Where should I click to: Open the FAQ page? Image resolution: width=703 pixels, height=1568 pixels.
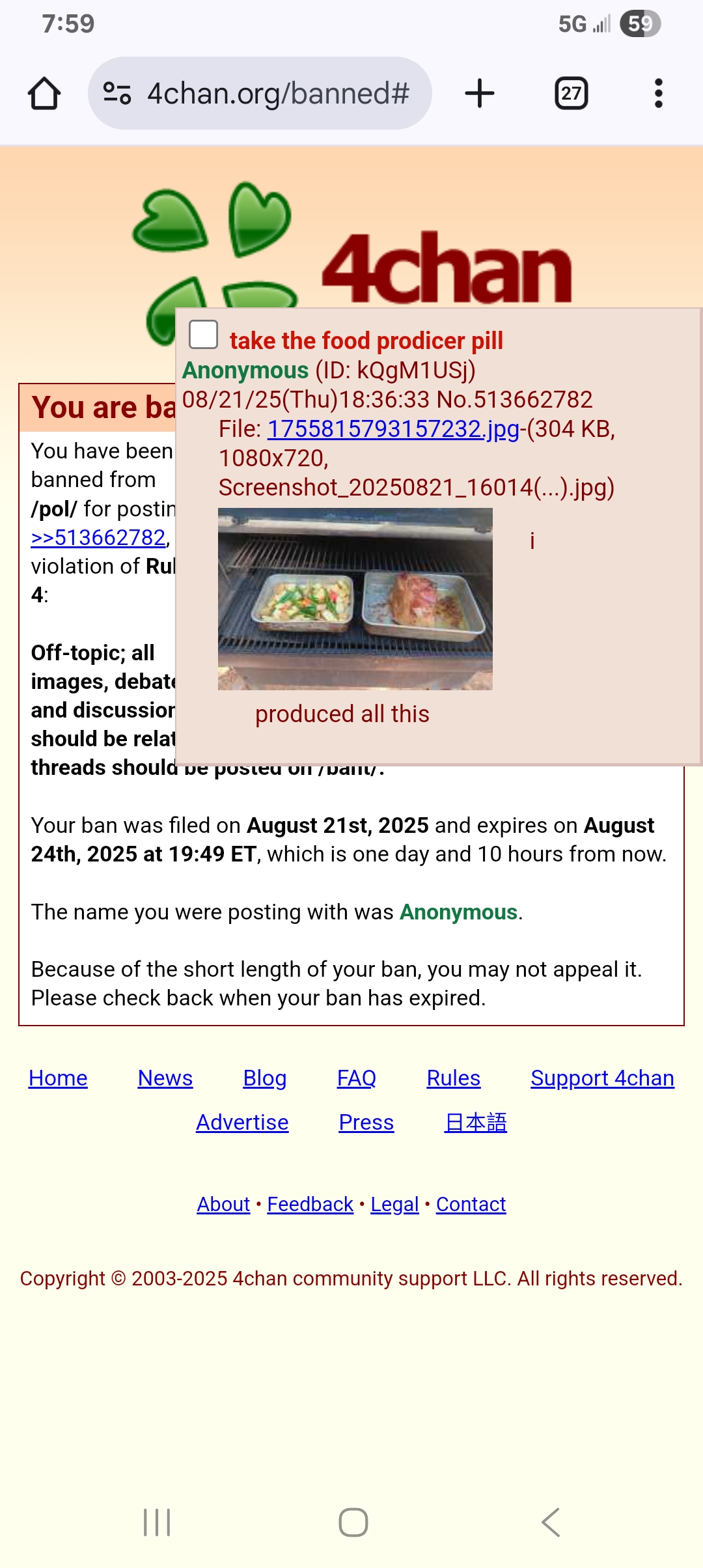(x=356, y=1078)
